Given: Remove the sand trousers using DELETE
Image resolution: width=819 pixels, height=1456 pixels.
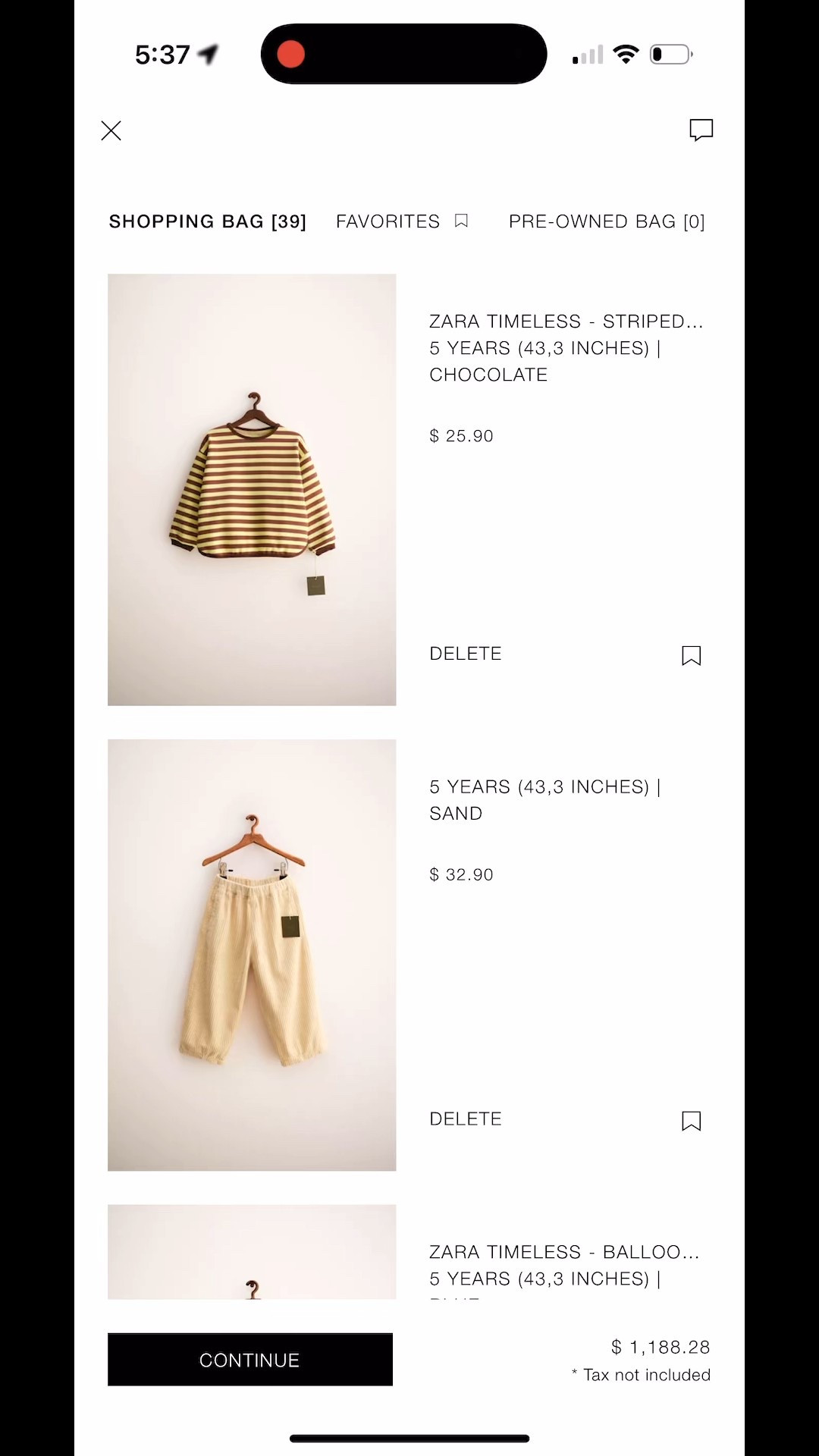Looking at the screenshot, I should (x=465, y=1118).
